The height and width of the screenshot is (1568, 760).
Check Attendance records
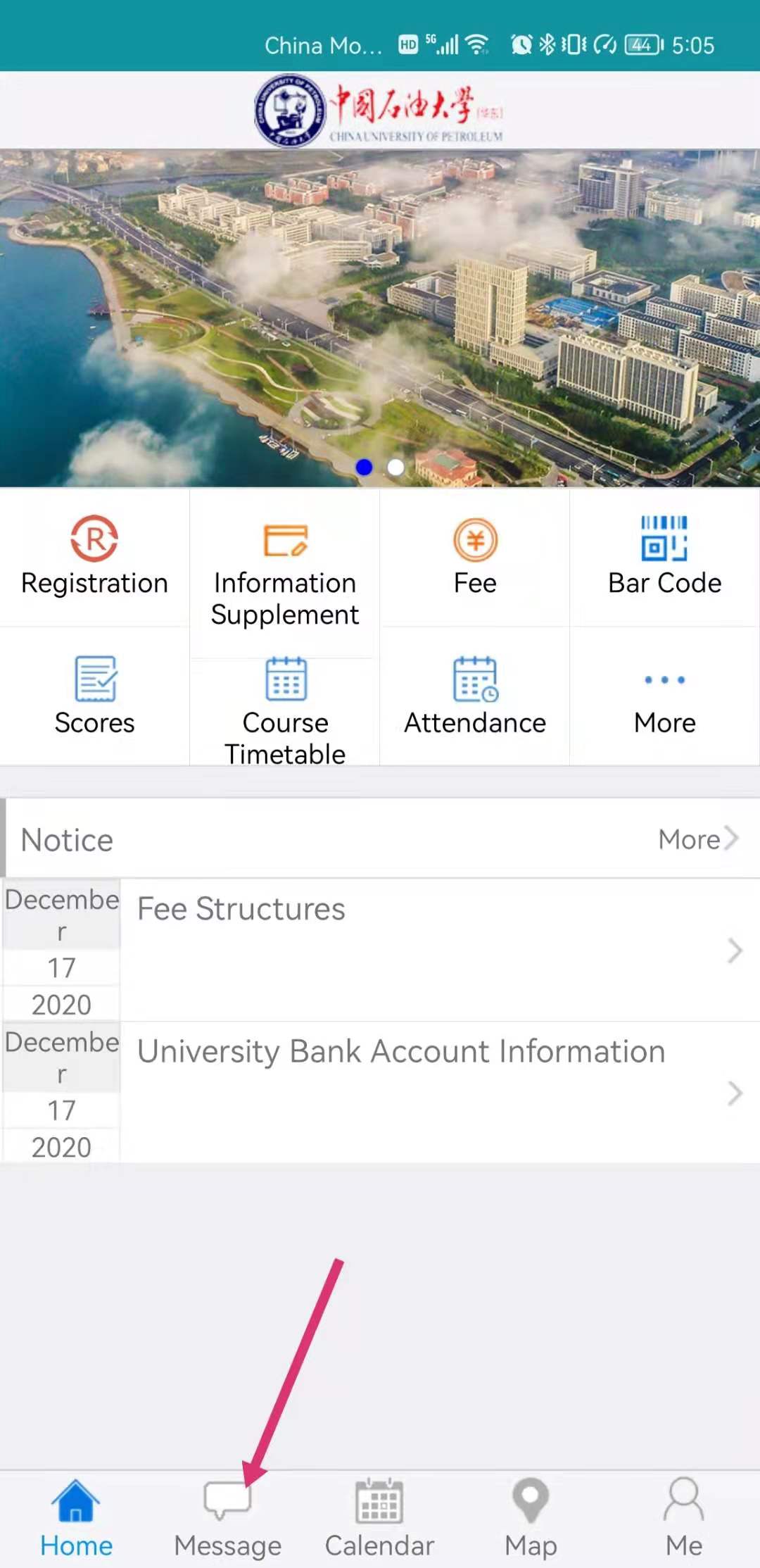coord(475,696)
